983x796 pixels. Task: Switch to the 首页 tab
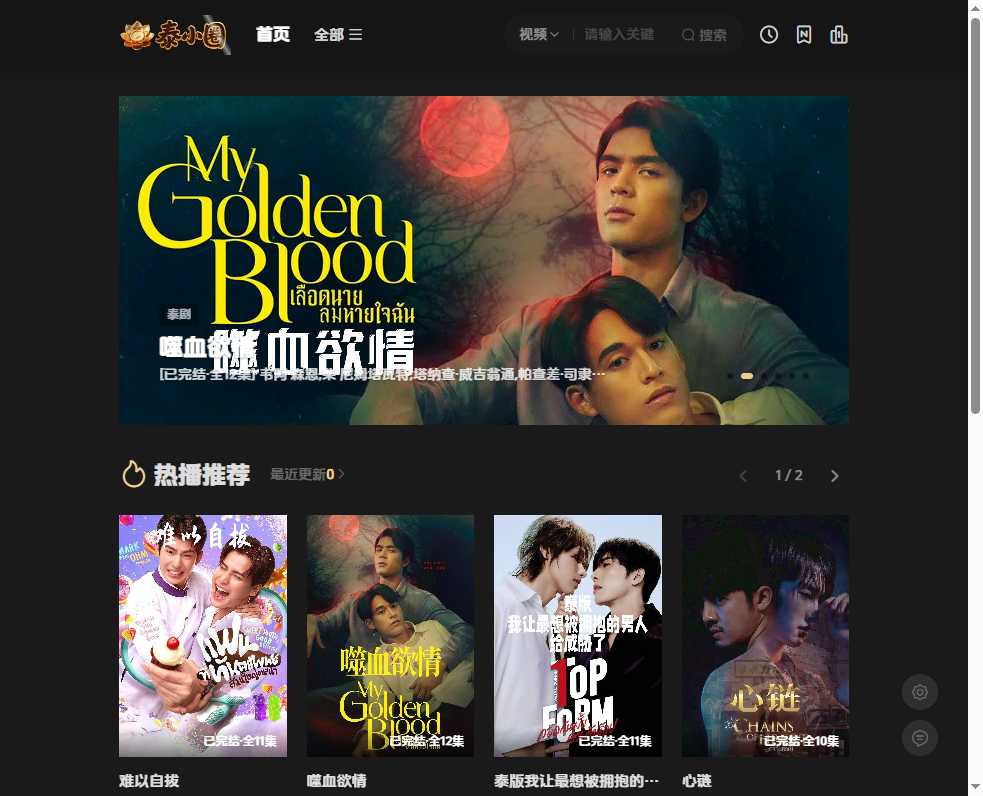(273, 35)
